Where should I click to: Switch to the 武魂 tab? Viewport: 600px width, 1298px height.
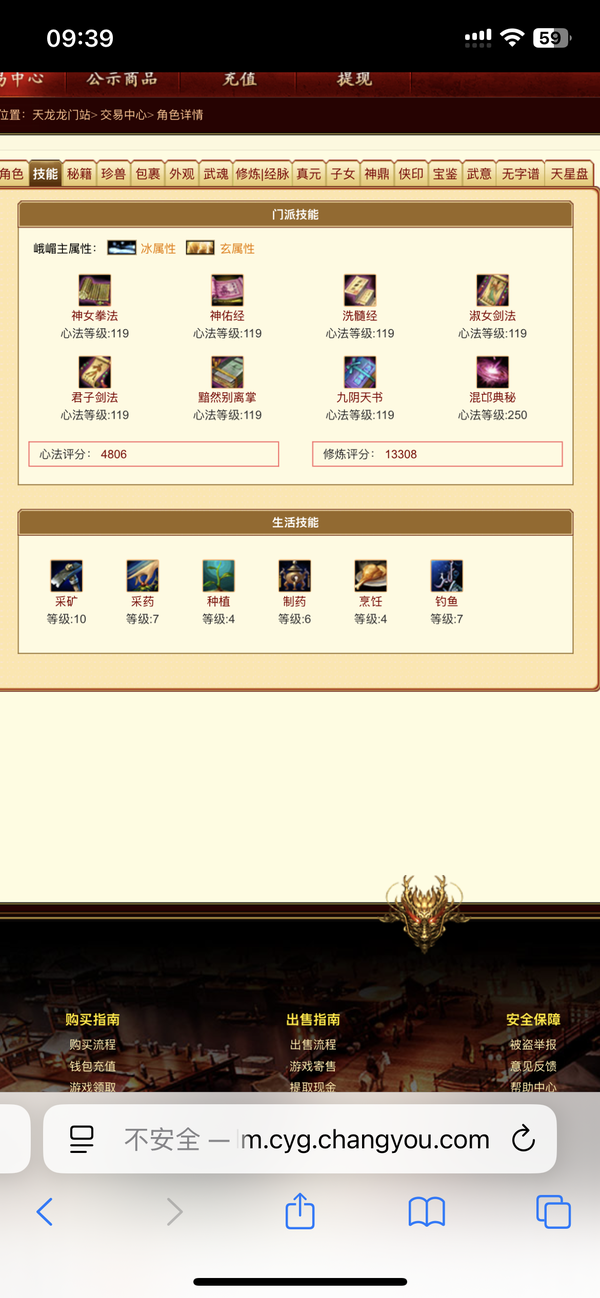point(215,174)
